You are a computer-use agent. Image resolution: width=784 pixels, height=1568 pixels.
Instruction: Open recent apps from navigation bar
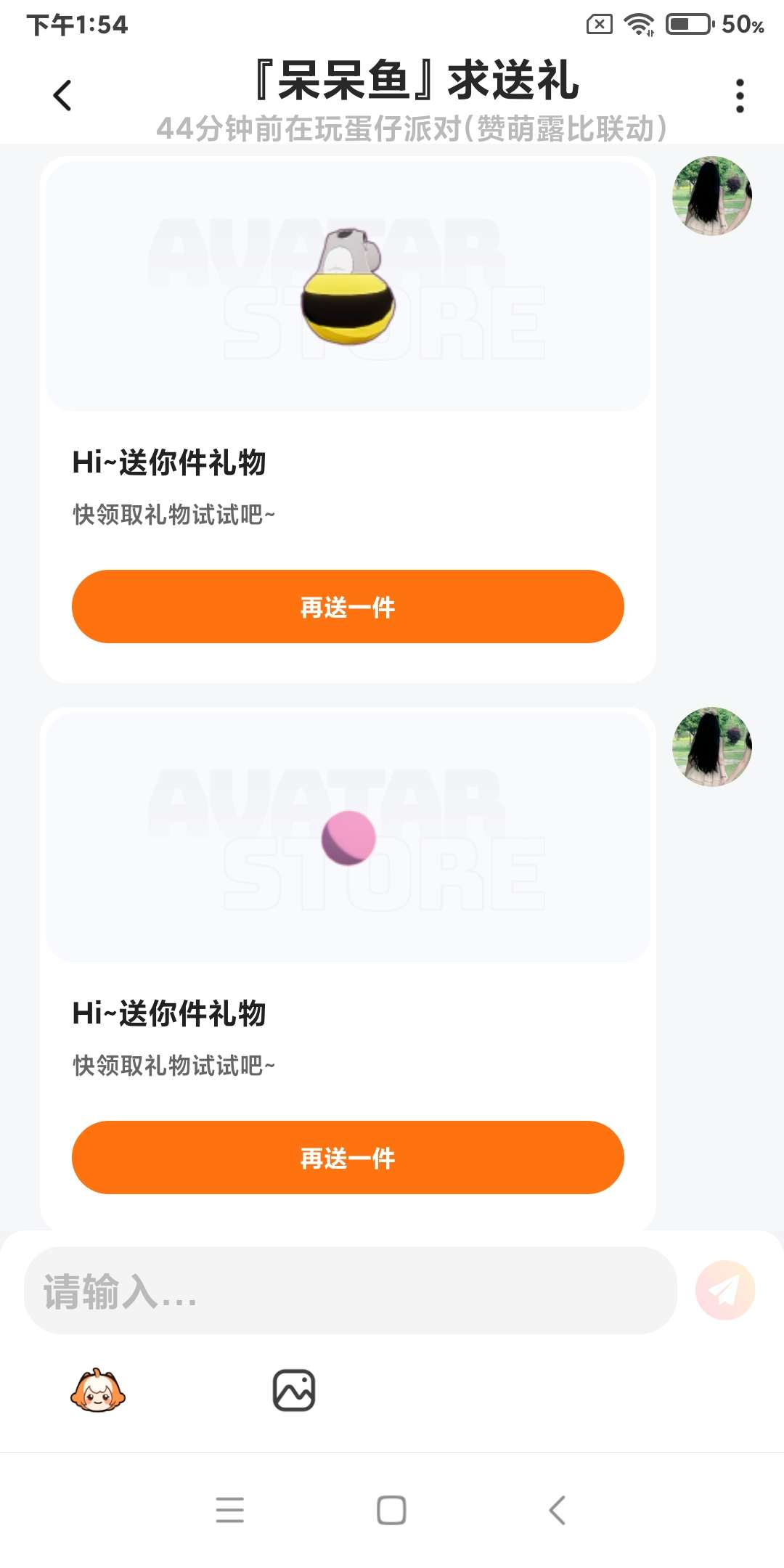click(x=230, y=1511)
